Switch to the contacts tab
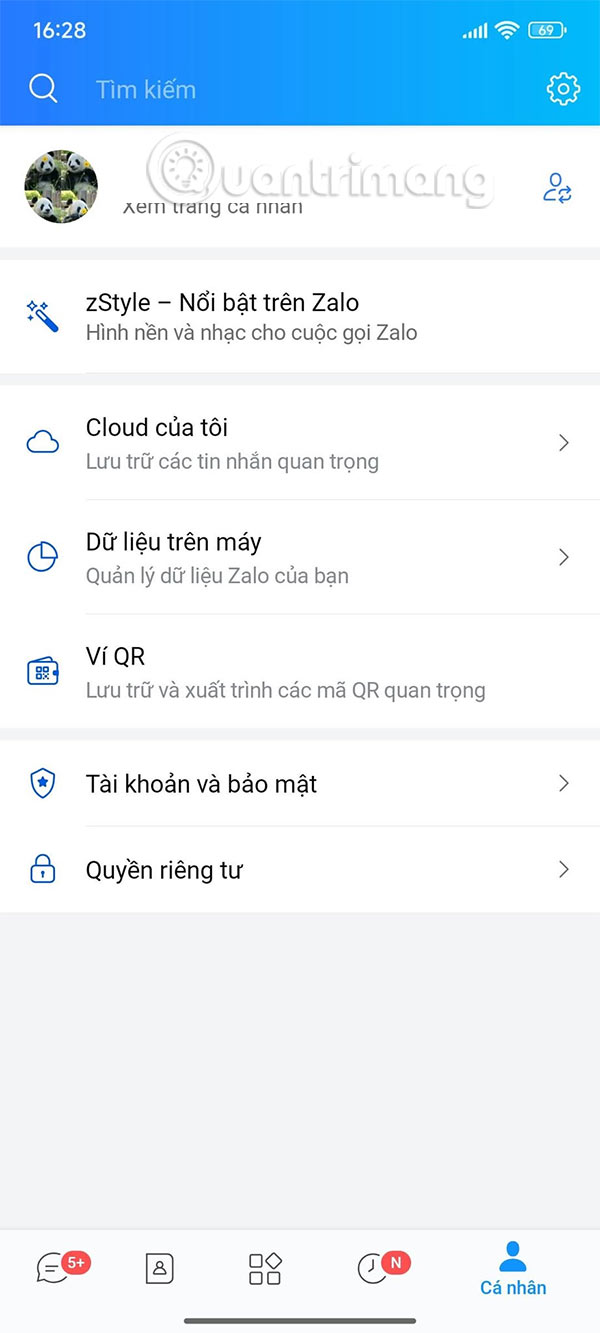Viewport: 600px width, 1333px height. [x=159, y=1268]
